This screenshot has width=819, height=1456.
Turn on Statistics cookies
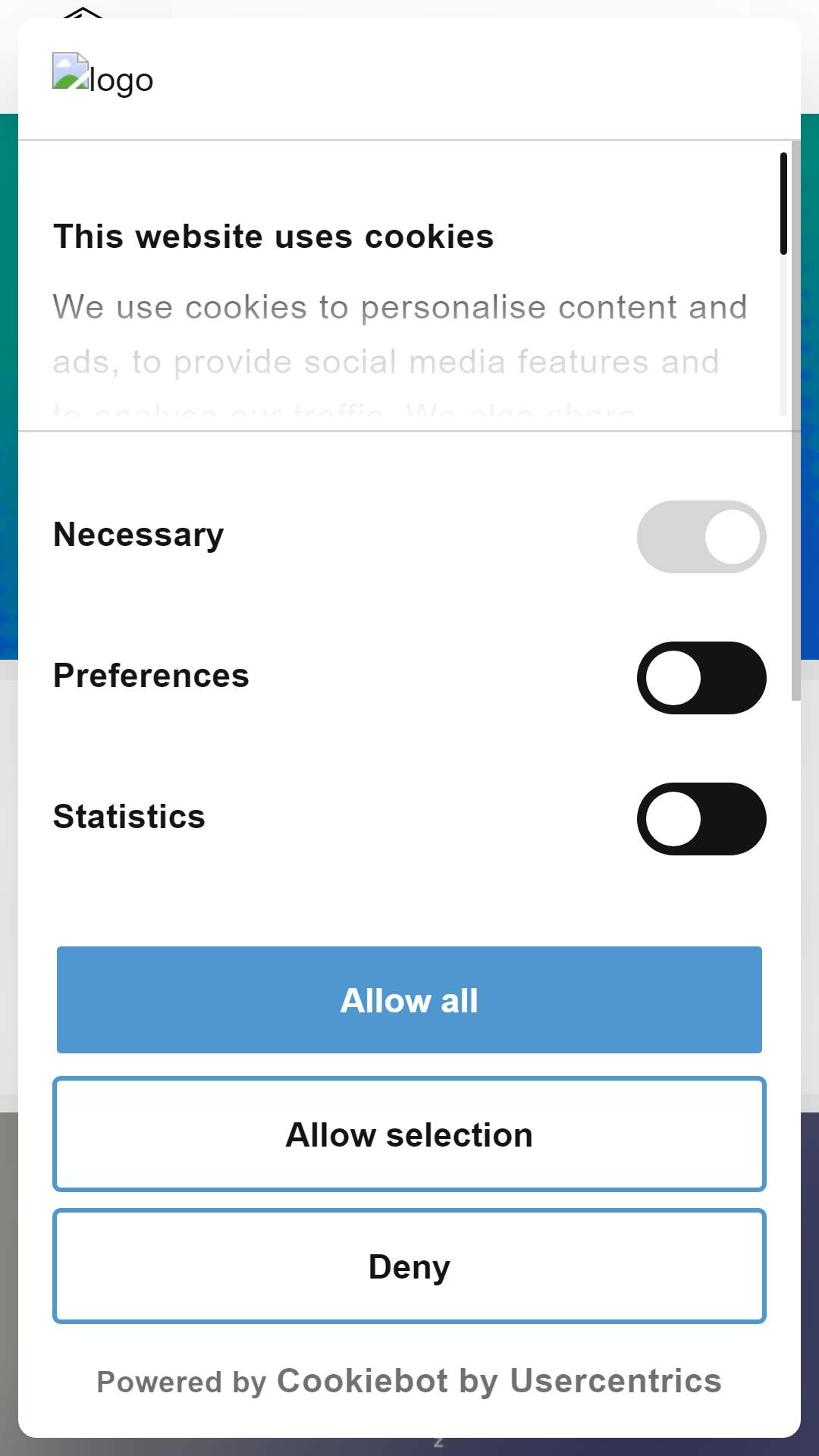pos(701,819)
